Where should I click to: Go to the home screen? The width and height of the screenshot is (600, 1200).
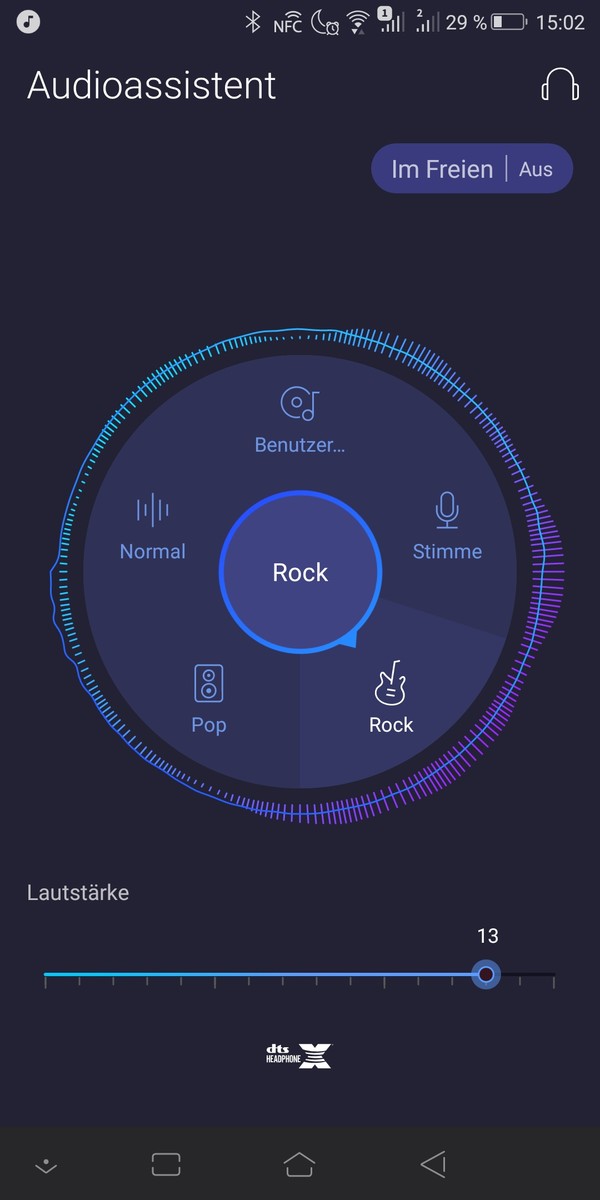pyautogui.click(x=299, y=1163)
